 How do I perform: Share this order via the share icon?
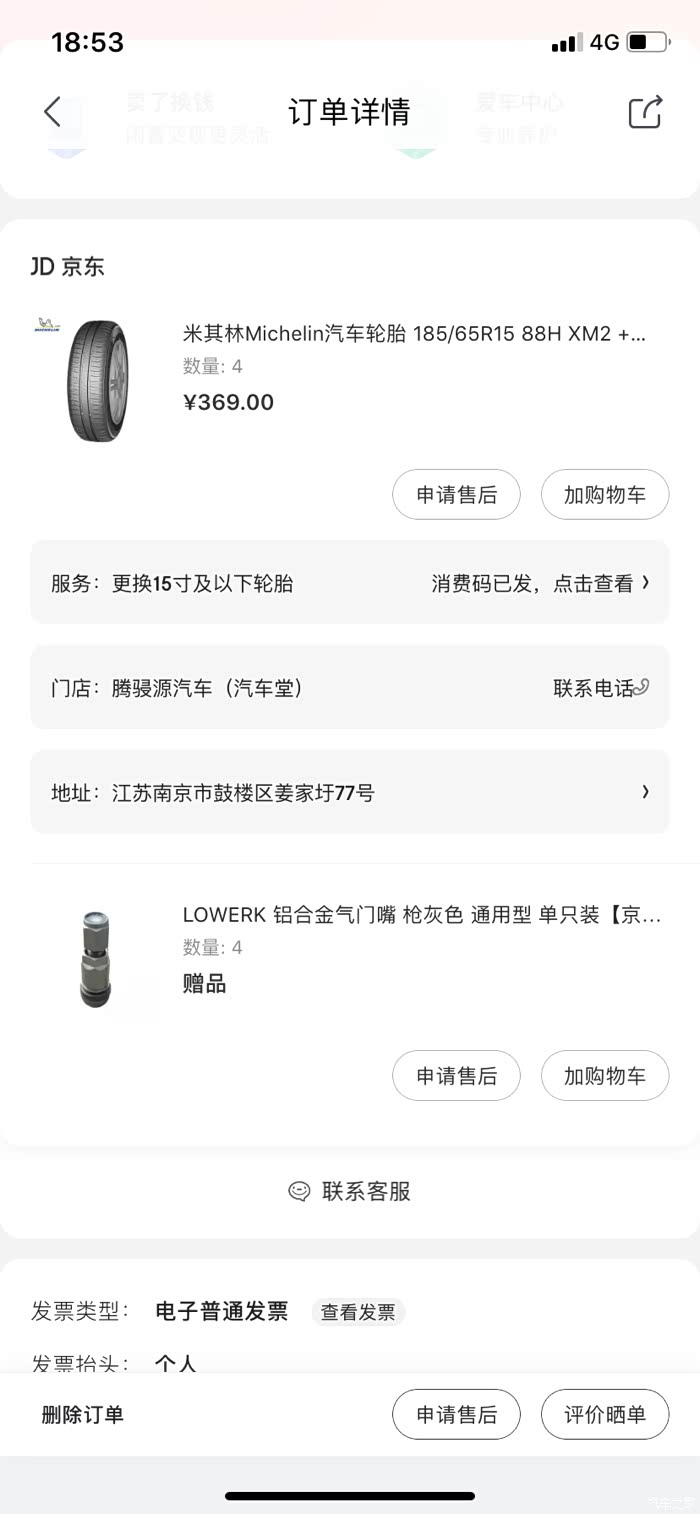[x=645, y=112]
